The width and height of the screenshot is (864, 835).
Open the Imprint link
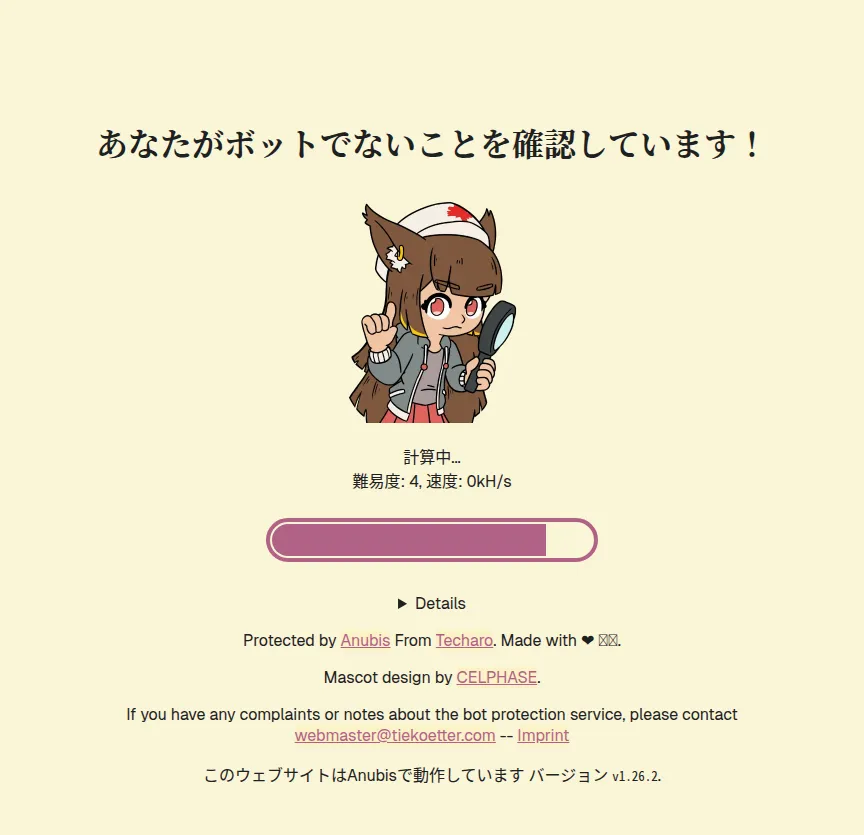click(543, 736)
